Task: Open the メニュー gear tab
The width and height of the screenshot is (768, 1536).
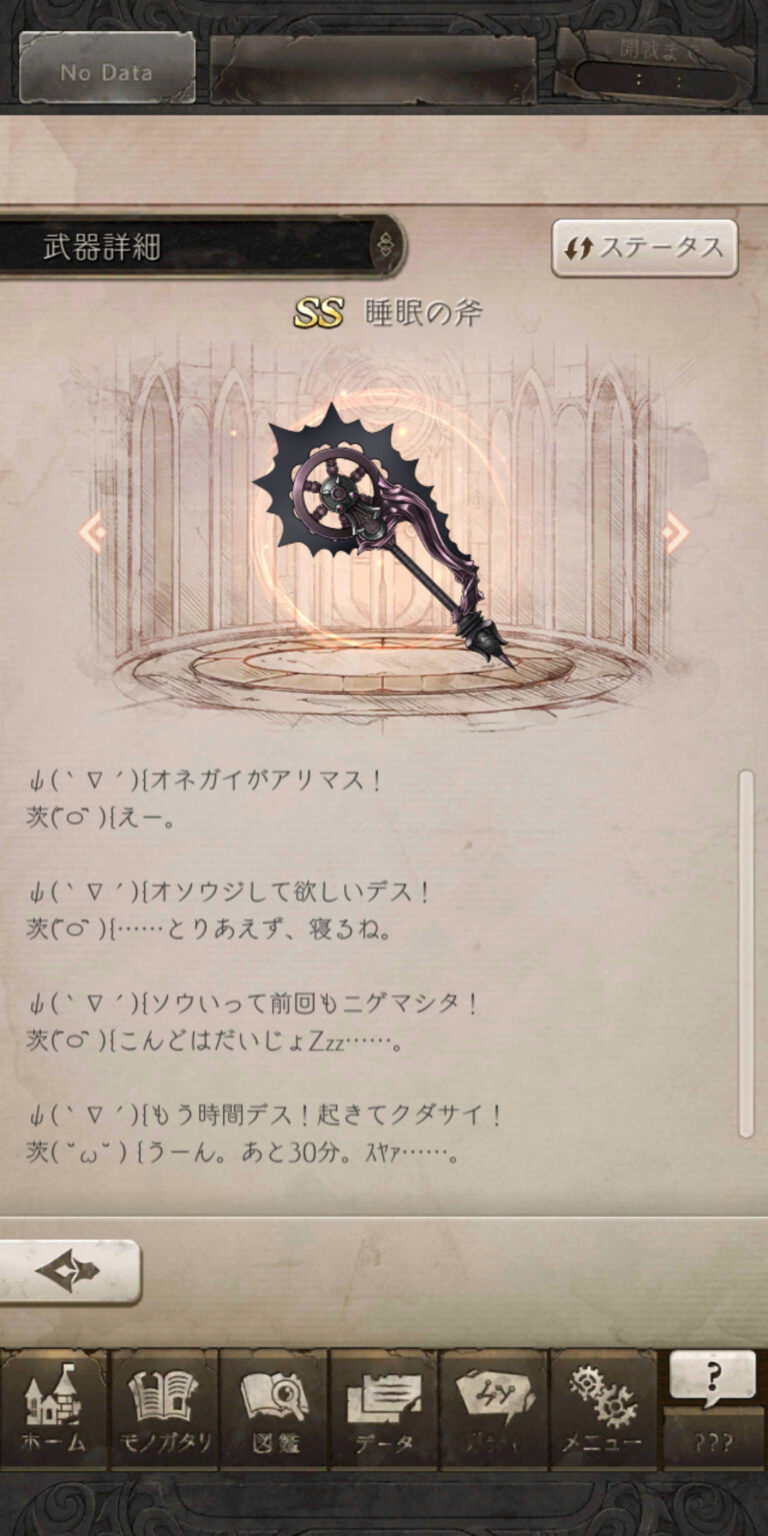Action: (604, 1408)
